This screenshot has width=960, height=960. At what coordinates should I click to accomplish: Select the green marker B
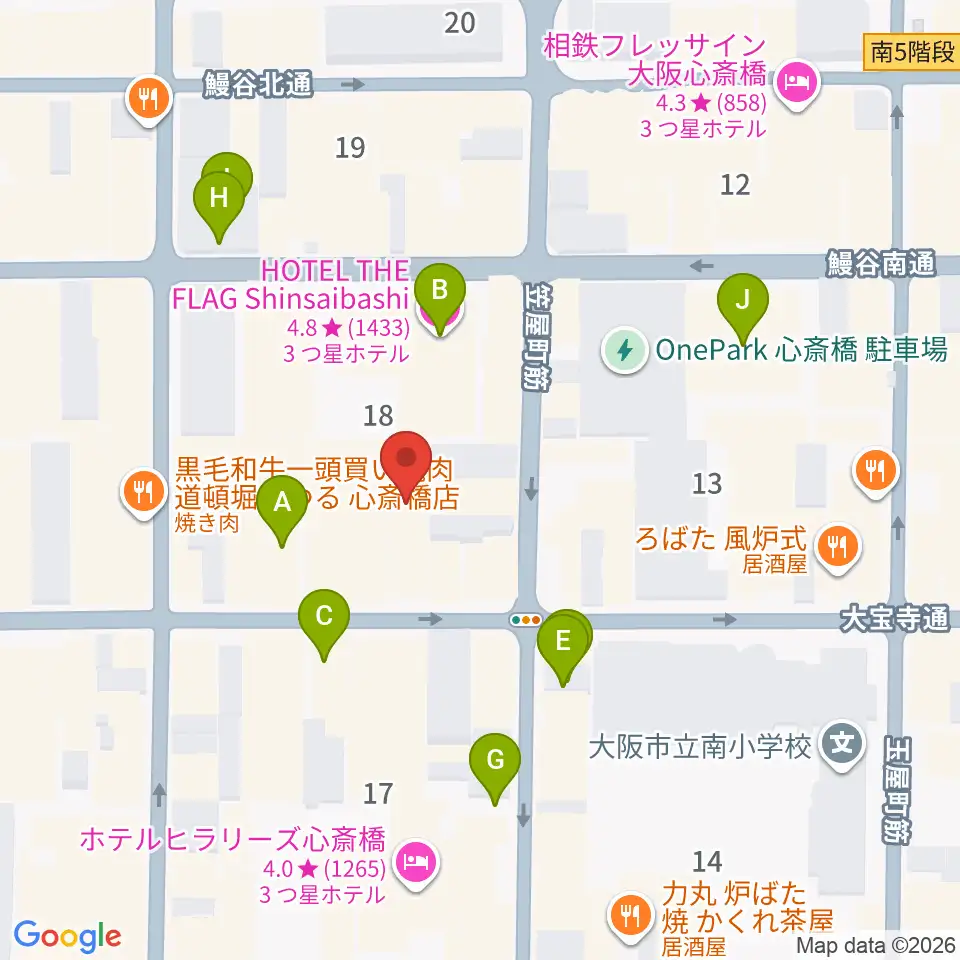[440, 298]
